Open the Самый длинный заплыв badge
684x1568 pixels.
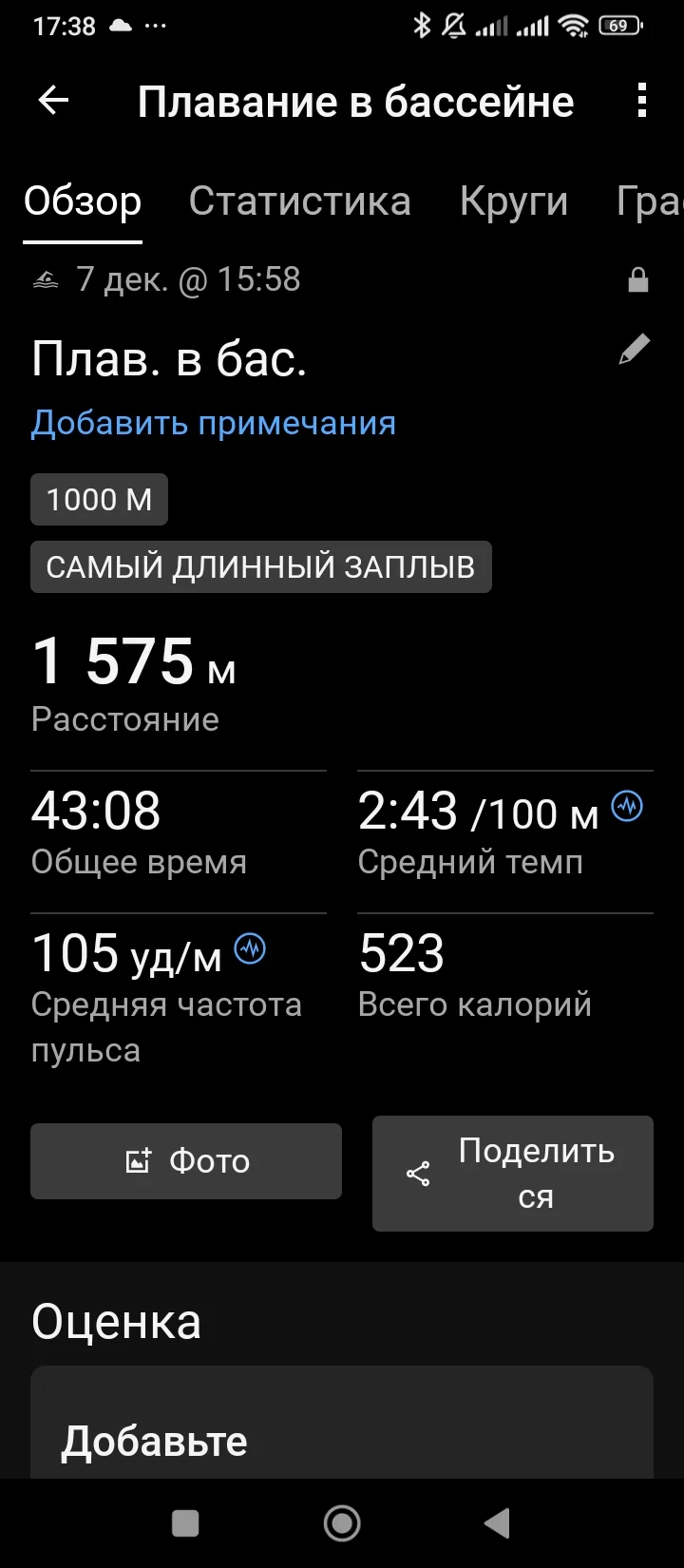[260, 567]
